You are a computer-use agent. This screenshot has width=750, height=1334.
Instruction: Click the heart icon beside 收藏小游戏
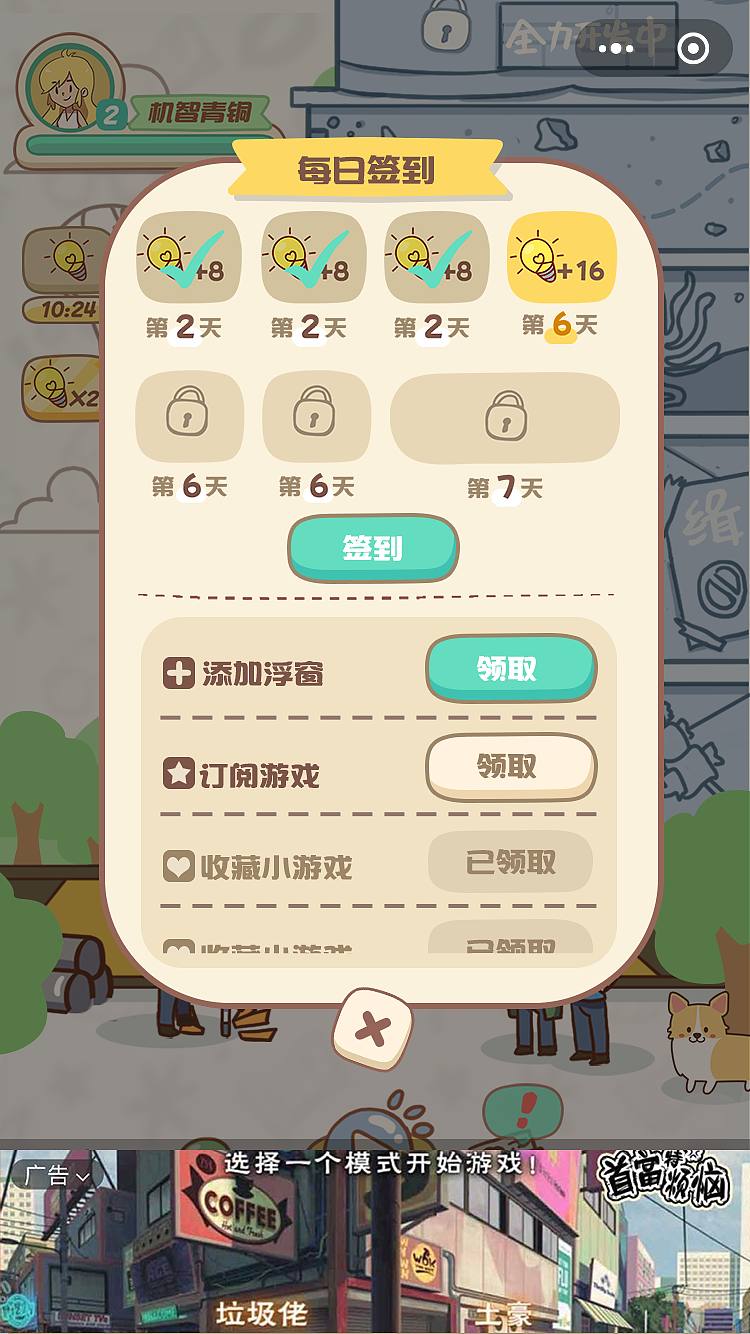click(180, 867)
